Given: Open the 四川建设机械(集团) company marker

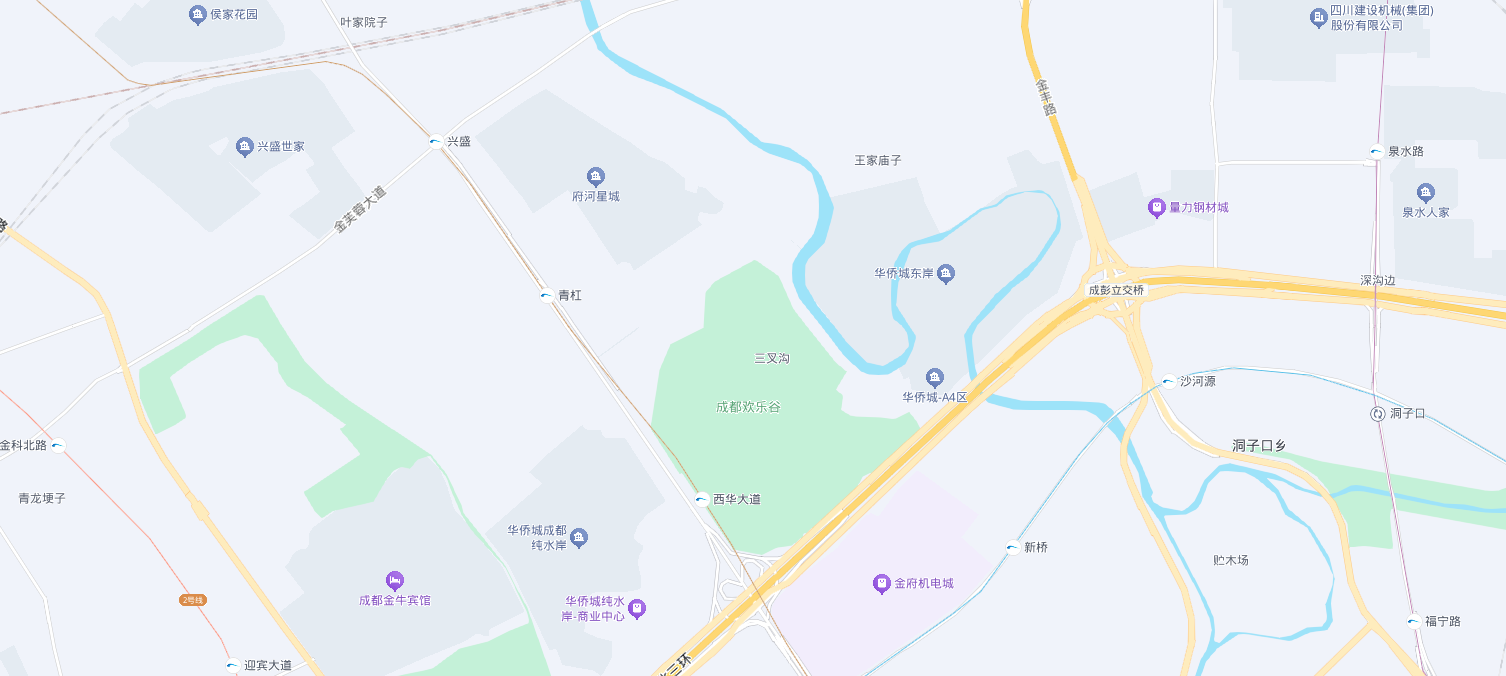Looking at the screenshot, I should 1318,17.
